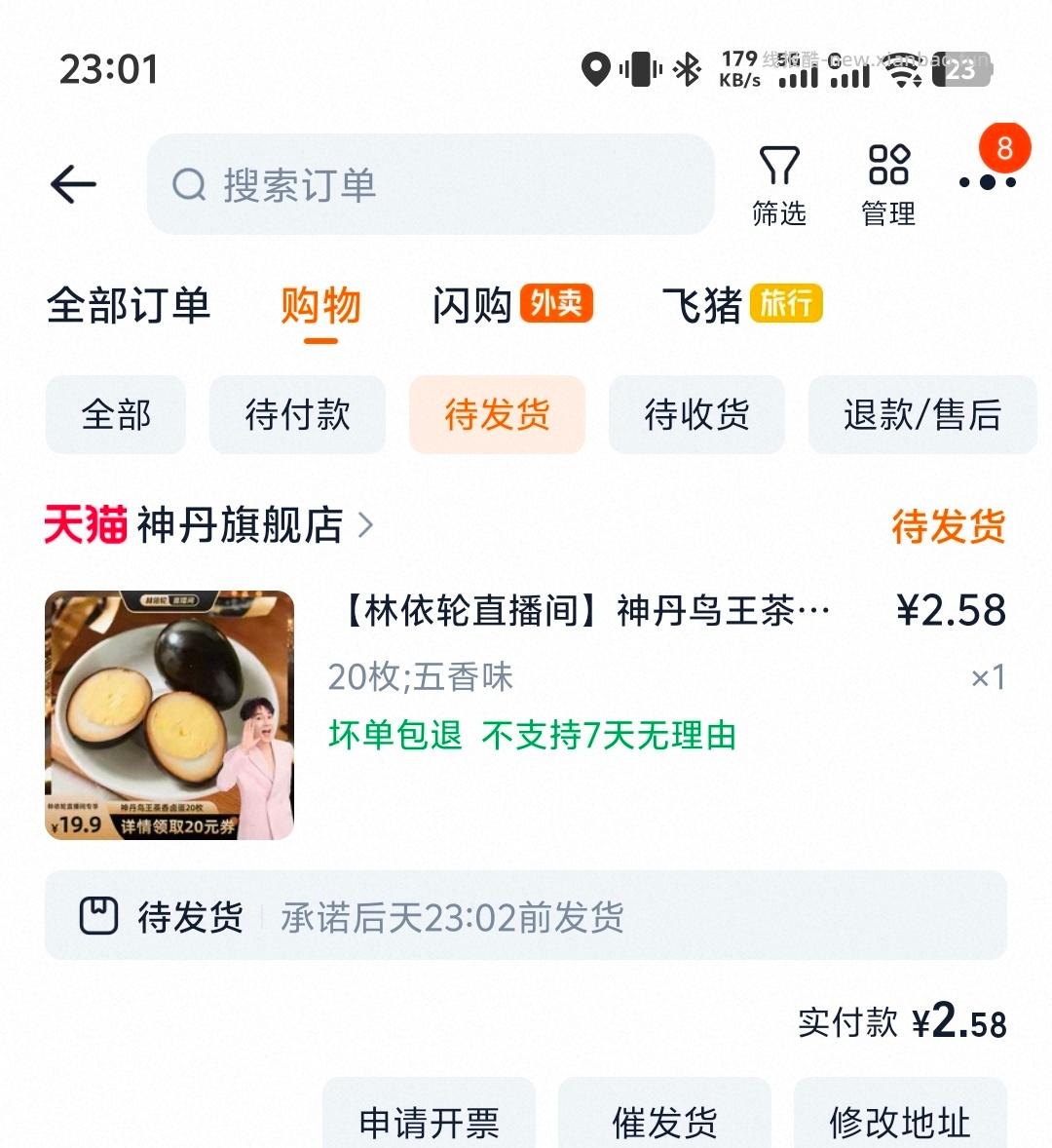Image resolution: width=1052 pixels, height=1148 pixels.
Task: Click 申请开票 to request an invoice
Action: (430, 1123)
